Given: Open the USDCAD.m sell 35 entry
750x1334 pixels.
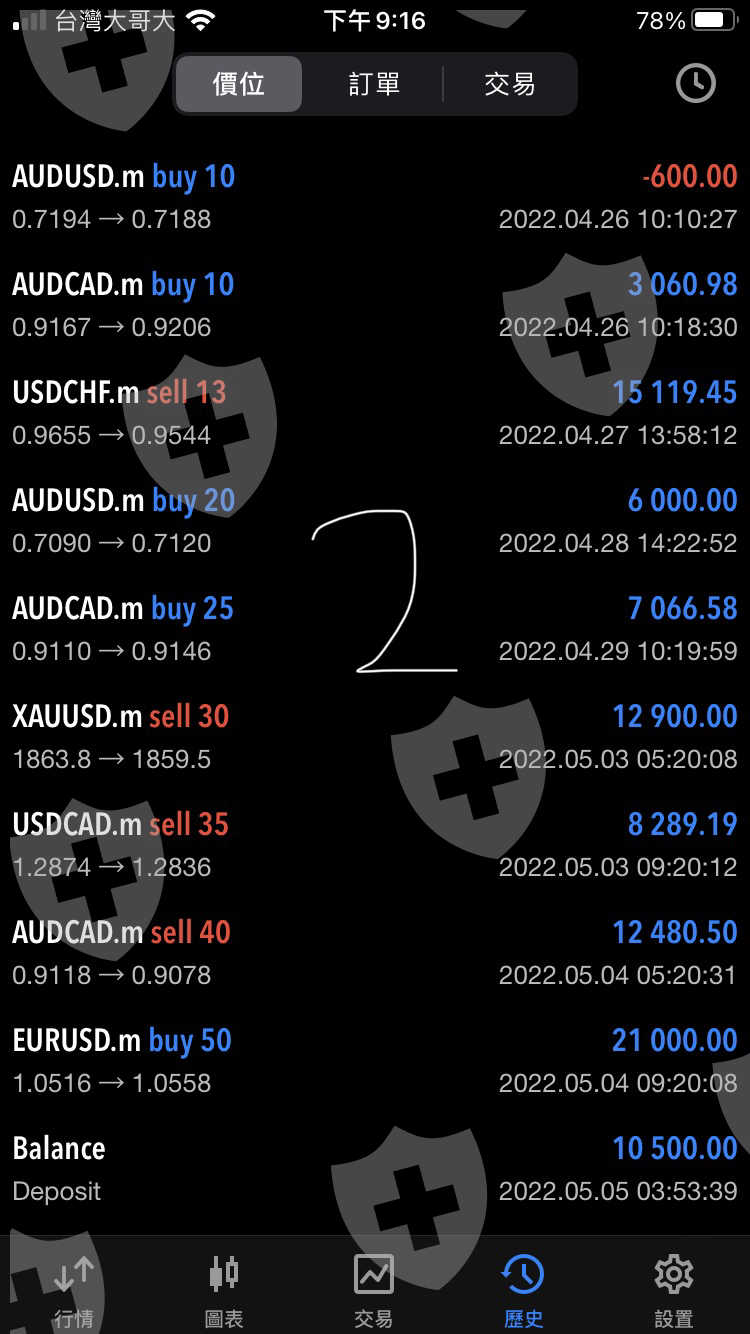Looking at the screenshot, I should pos(374,844).
